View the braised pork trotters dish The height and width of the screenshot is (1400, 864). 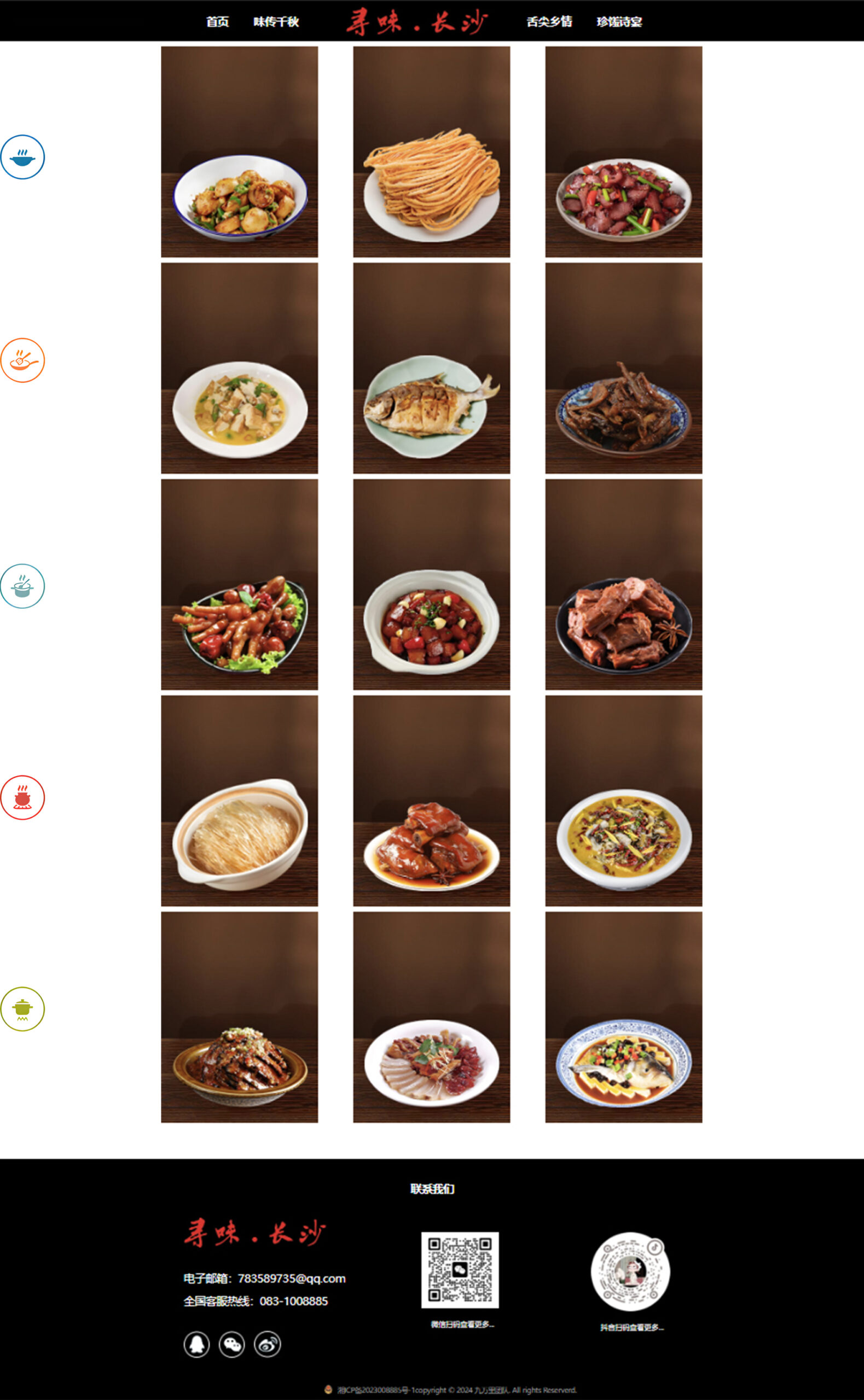click(x=431, y=801)
